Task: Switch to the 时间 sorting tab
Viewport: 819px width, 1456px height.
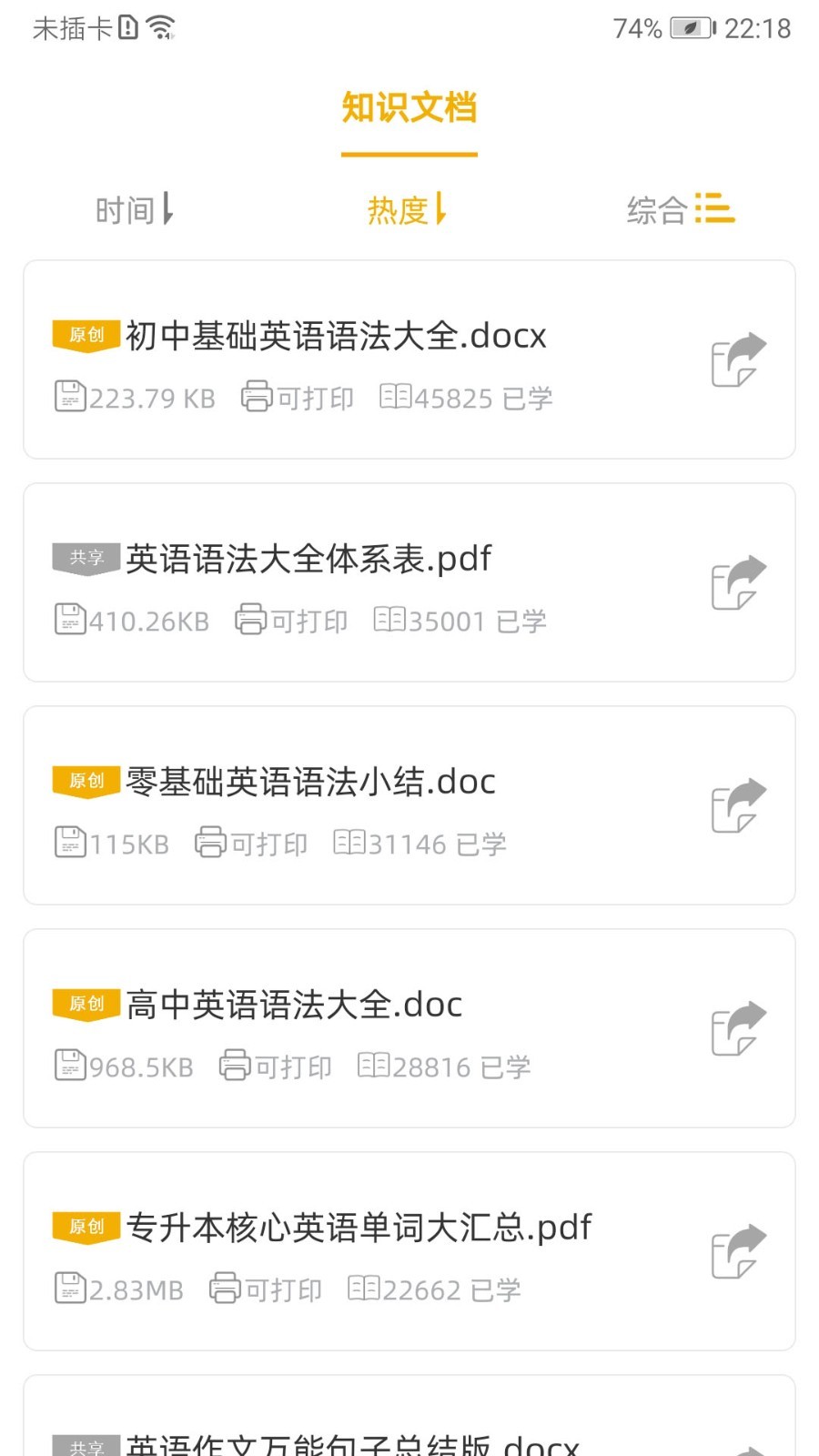Action: 126,209
